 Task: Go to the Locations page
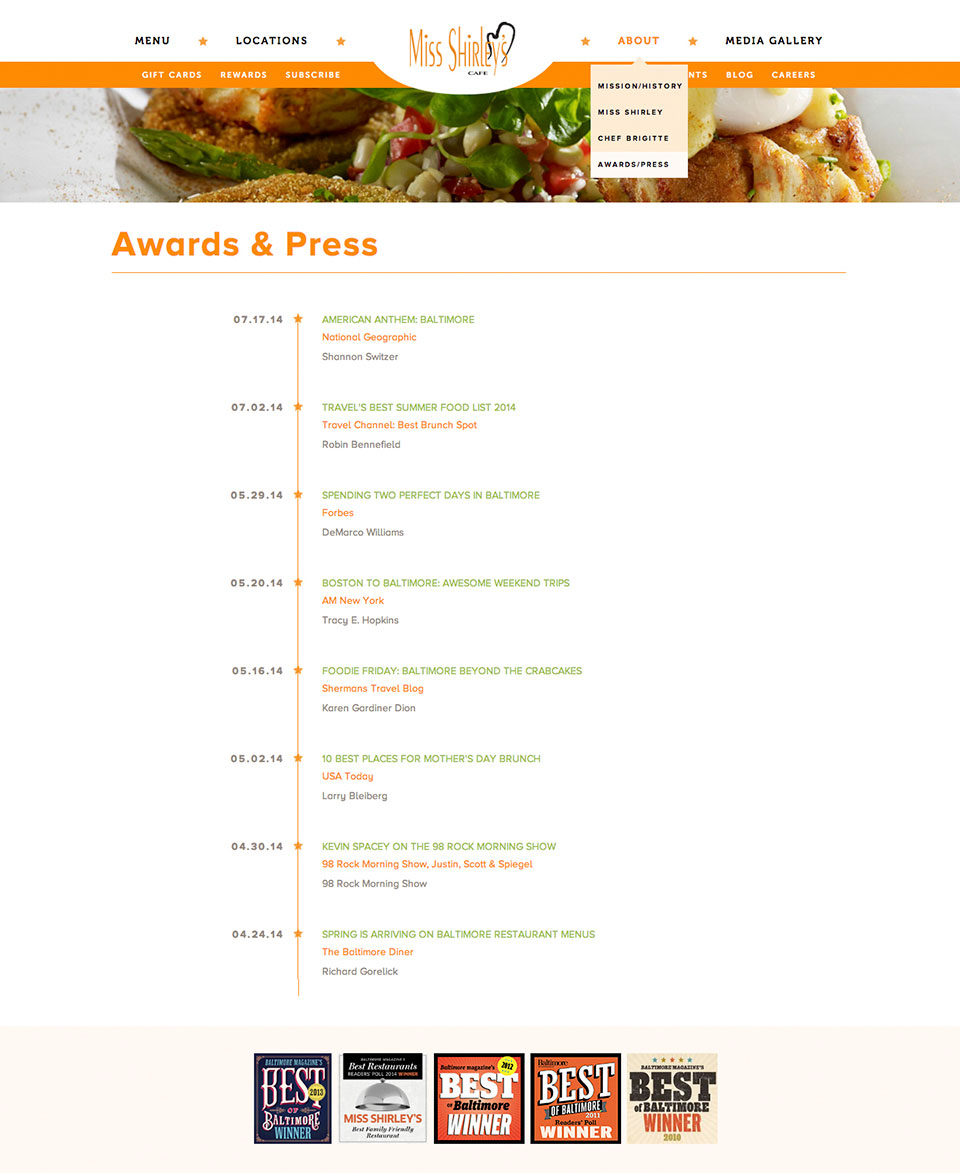(x=271, y=41)
